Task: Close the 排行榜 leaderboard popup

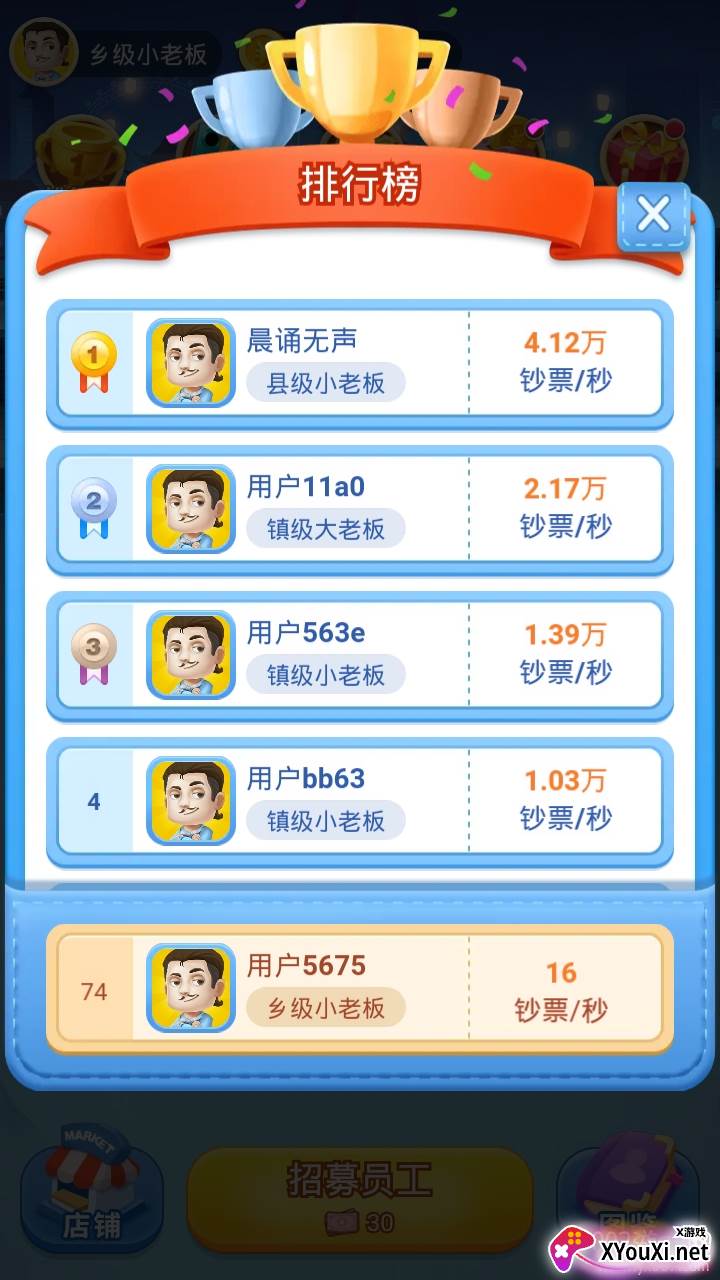Action: [653, 215]
